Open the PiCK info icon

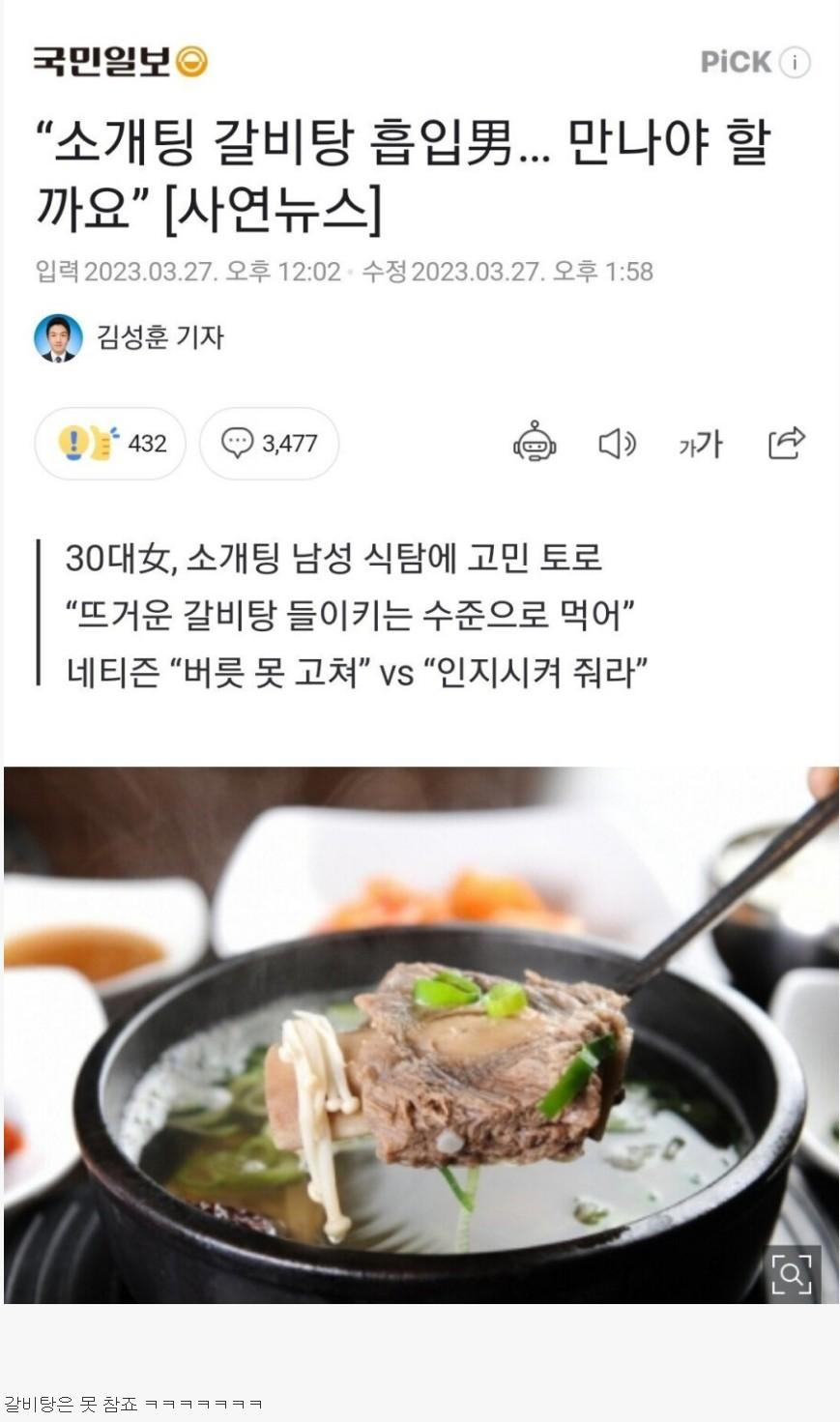tap(795, 62)
